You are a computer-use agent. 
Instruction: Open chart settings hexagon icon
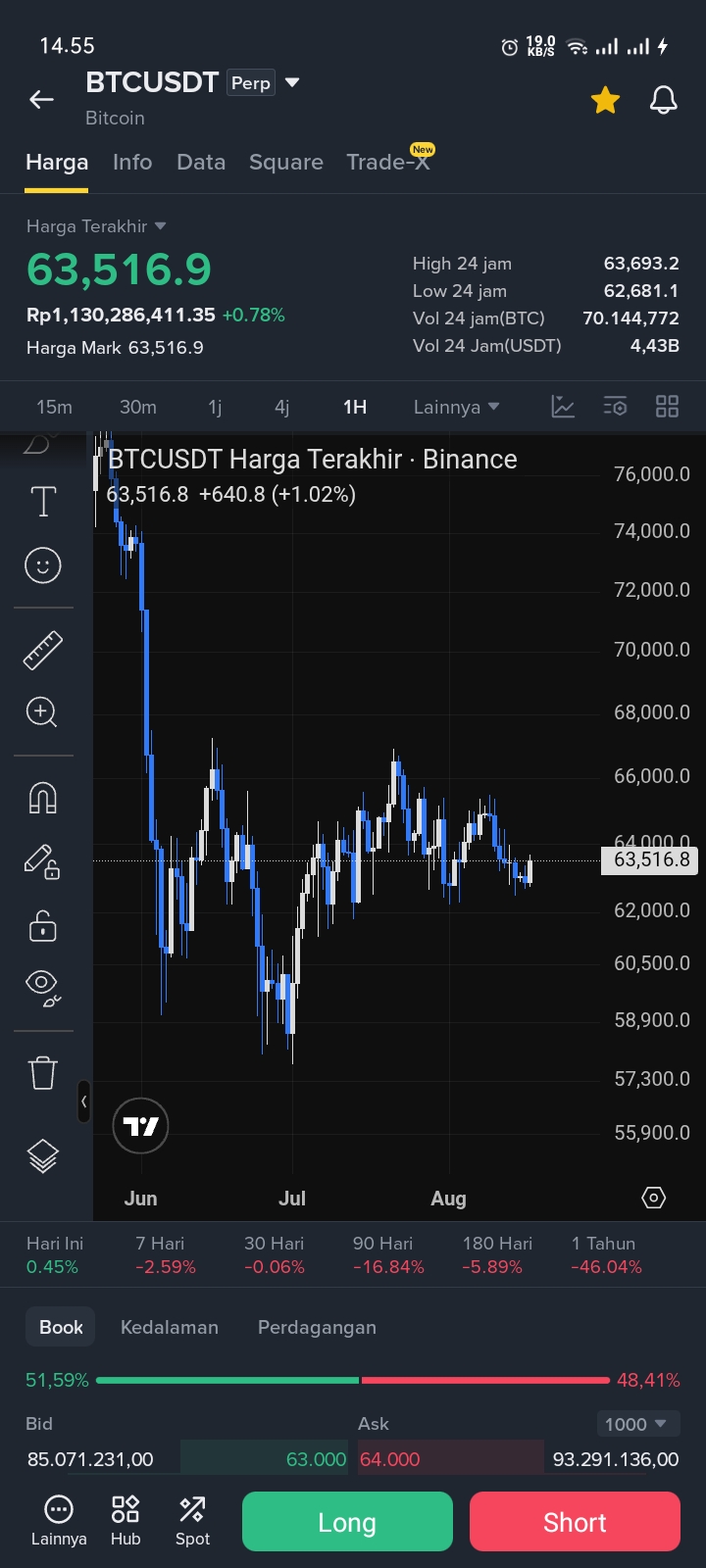pos(653,1198)
